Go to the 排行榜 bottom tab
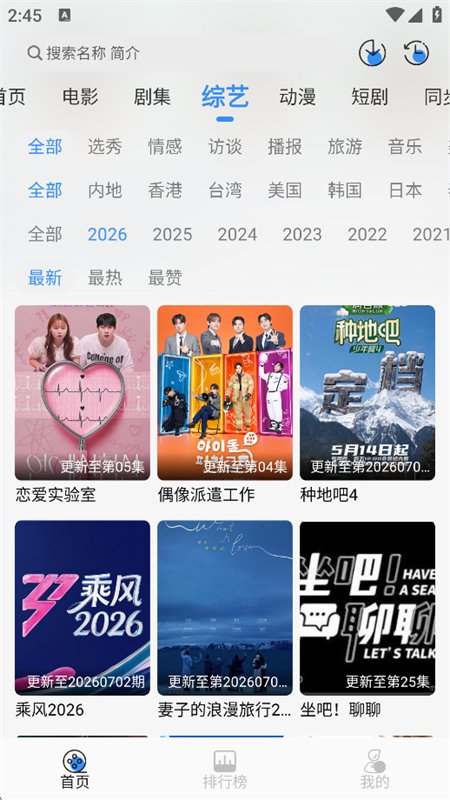The width and height of the screenshot is (450, 800). pos(225,769)
